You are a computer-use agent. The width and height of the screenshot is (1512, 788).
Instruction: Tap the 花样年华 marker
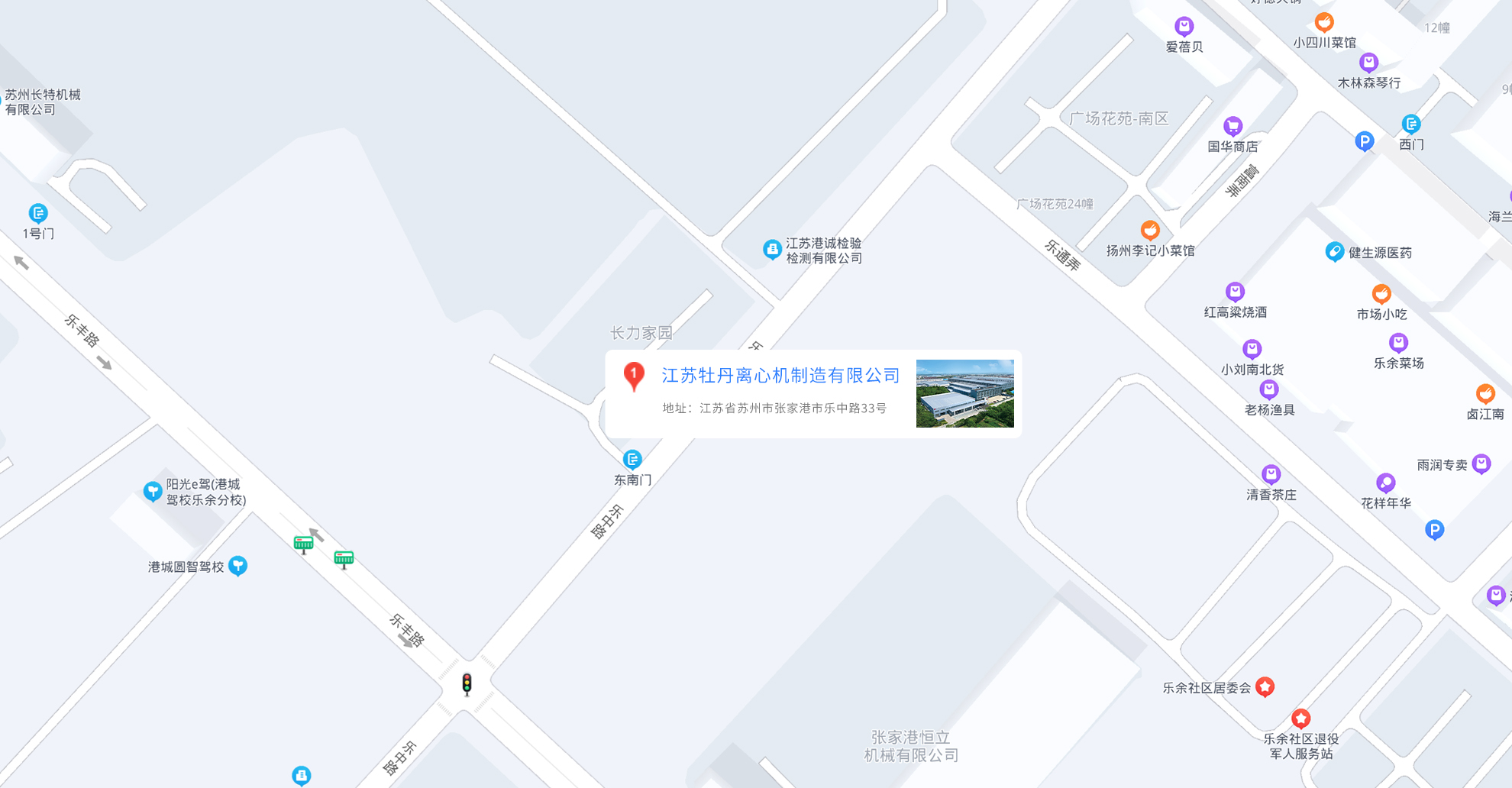click(x=1385, y=483)
